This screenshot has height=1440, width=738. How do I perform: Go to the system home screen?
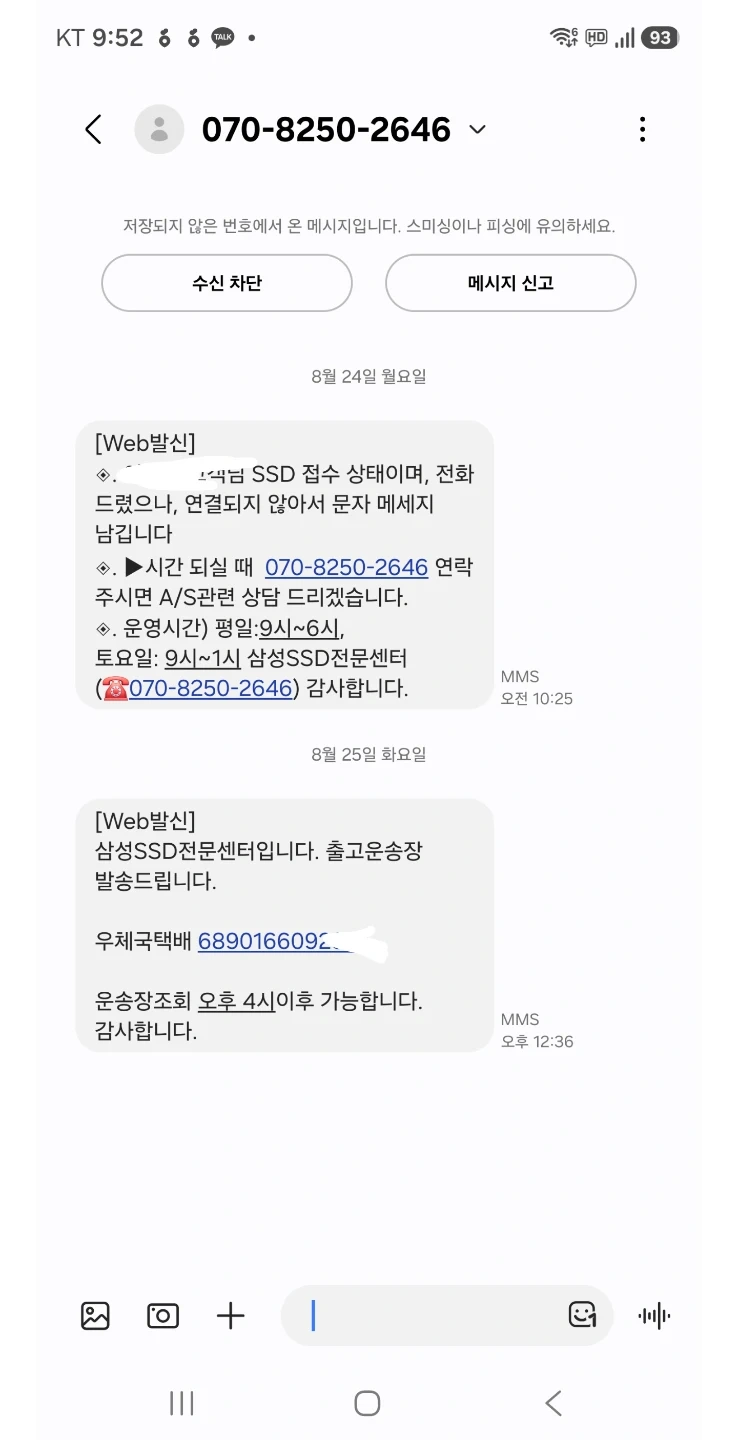(x=367, y=1403)
